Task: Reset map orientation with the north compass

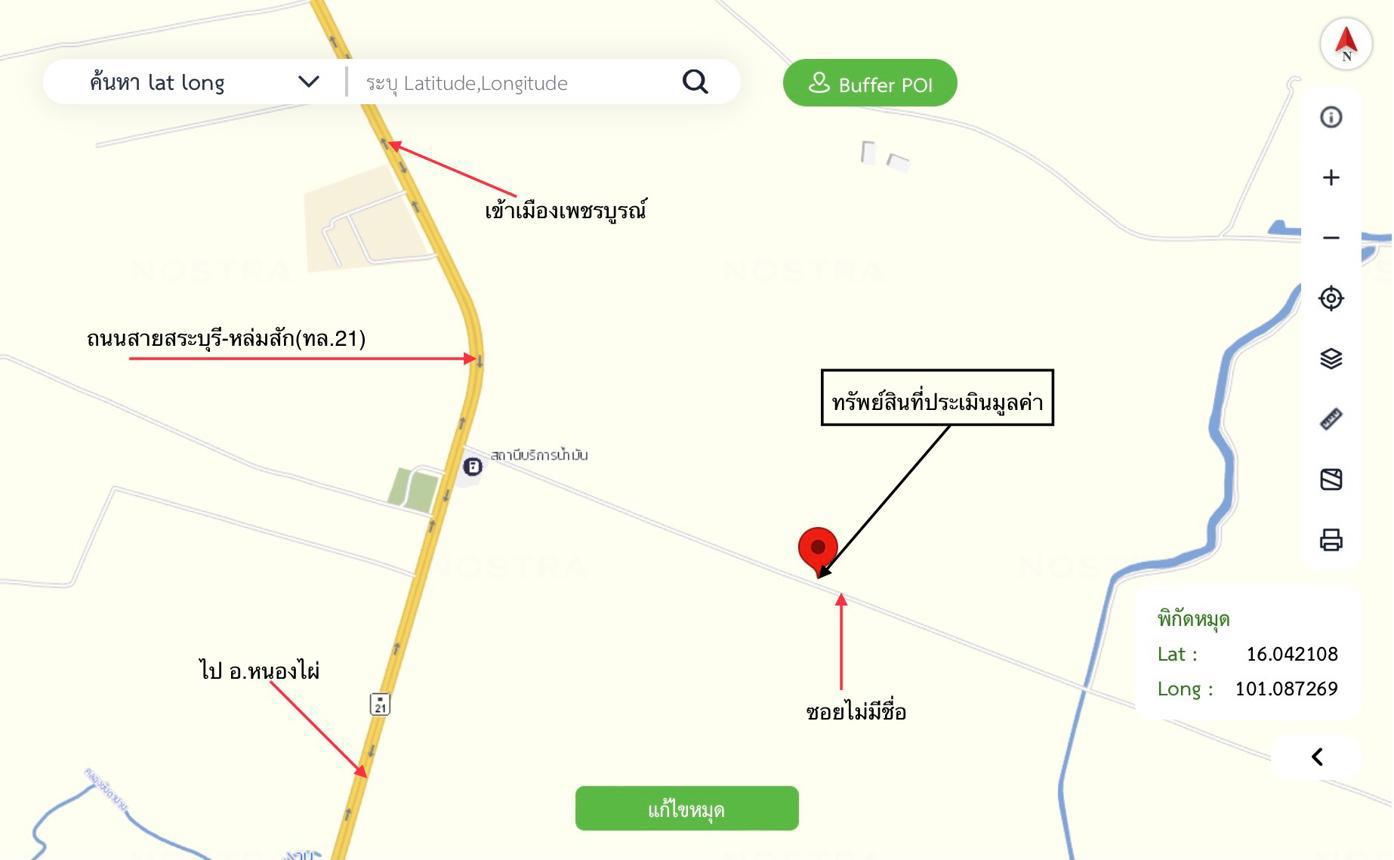Action: [x=1346, y=44]
